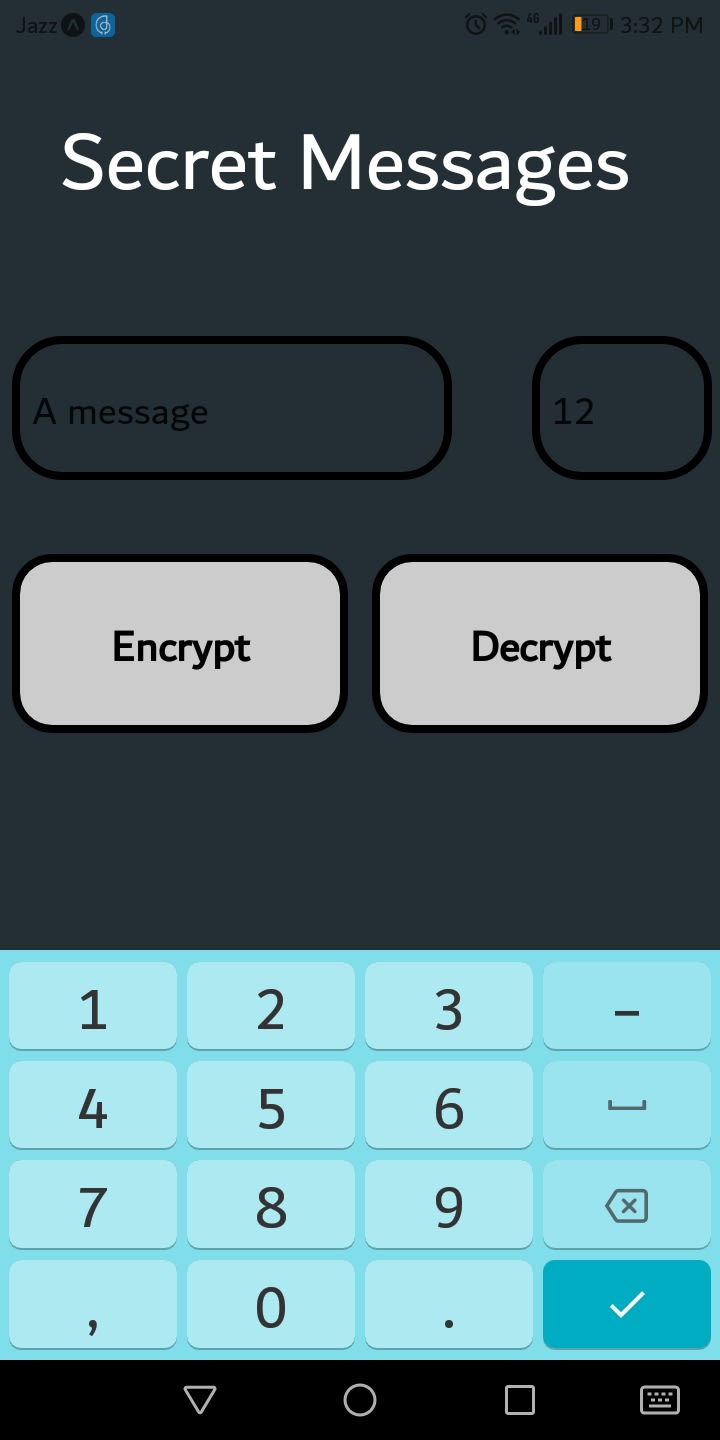Image resolution: width=720 pixels, height=1440 pixels.
Task: Confirm with the checkmark key
Action: (627, 1305)
